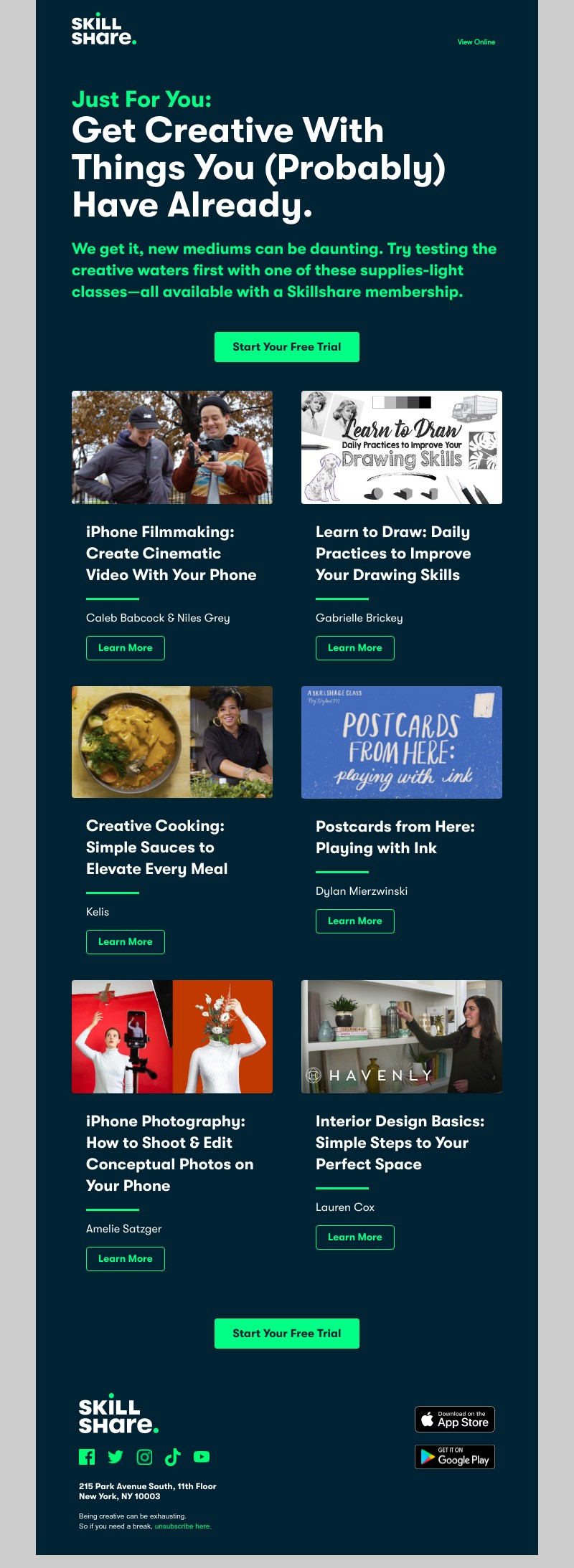This screenshot has width=574, height=1568.
Task: Open the Learn to Draw class image
Action: click(x=402, y=447)
